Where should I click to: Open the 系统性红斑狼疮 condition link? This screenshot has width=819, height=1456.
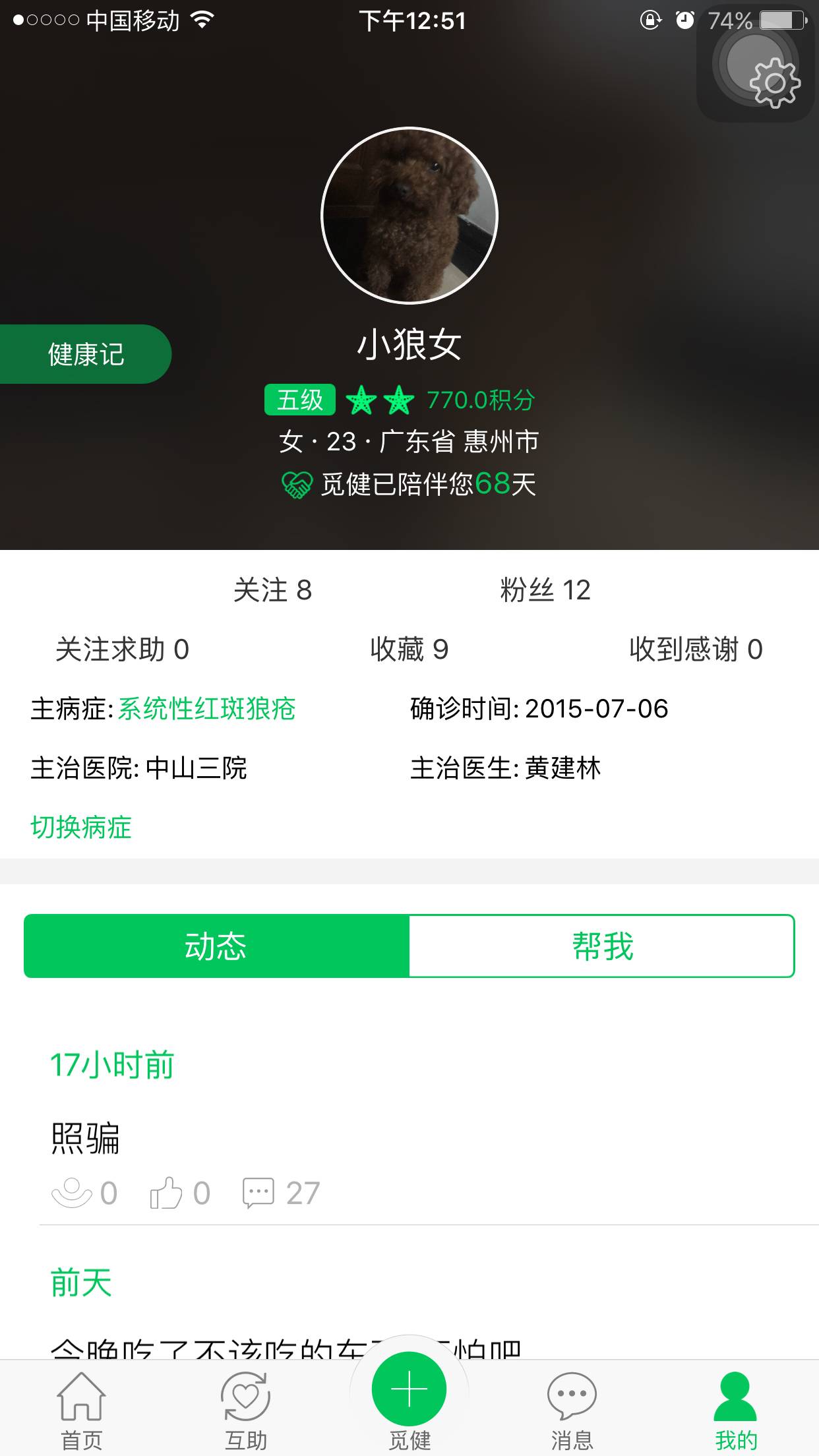point(206,709)
